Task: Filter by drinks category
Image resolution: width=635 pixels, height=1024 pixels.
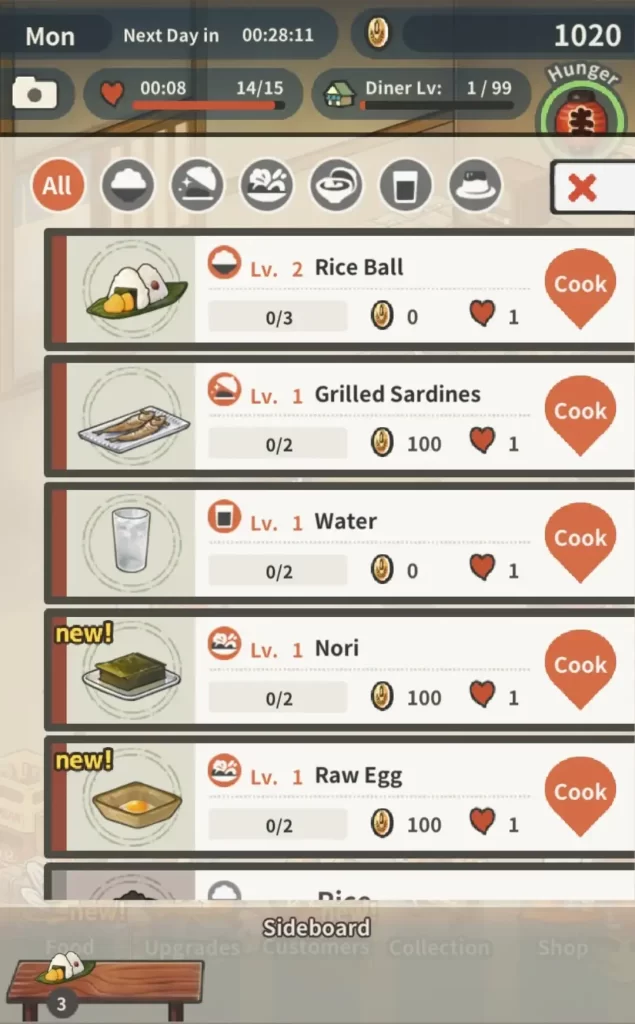Action: coord(405,185)
